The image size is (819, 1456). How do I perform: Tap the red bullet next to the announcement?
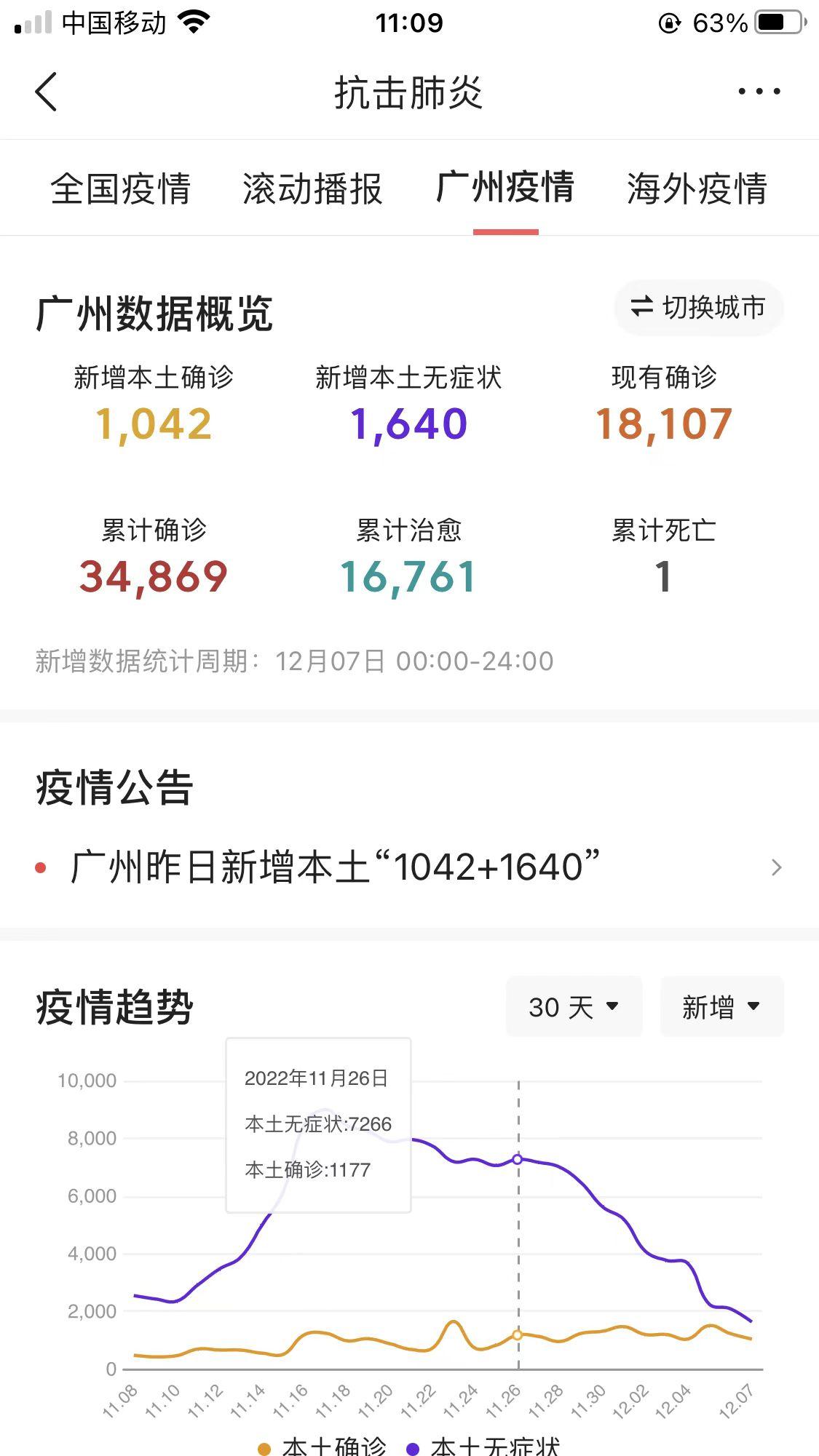pos(41,867)
